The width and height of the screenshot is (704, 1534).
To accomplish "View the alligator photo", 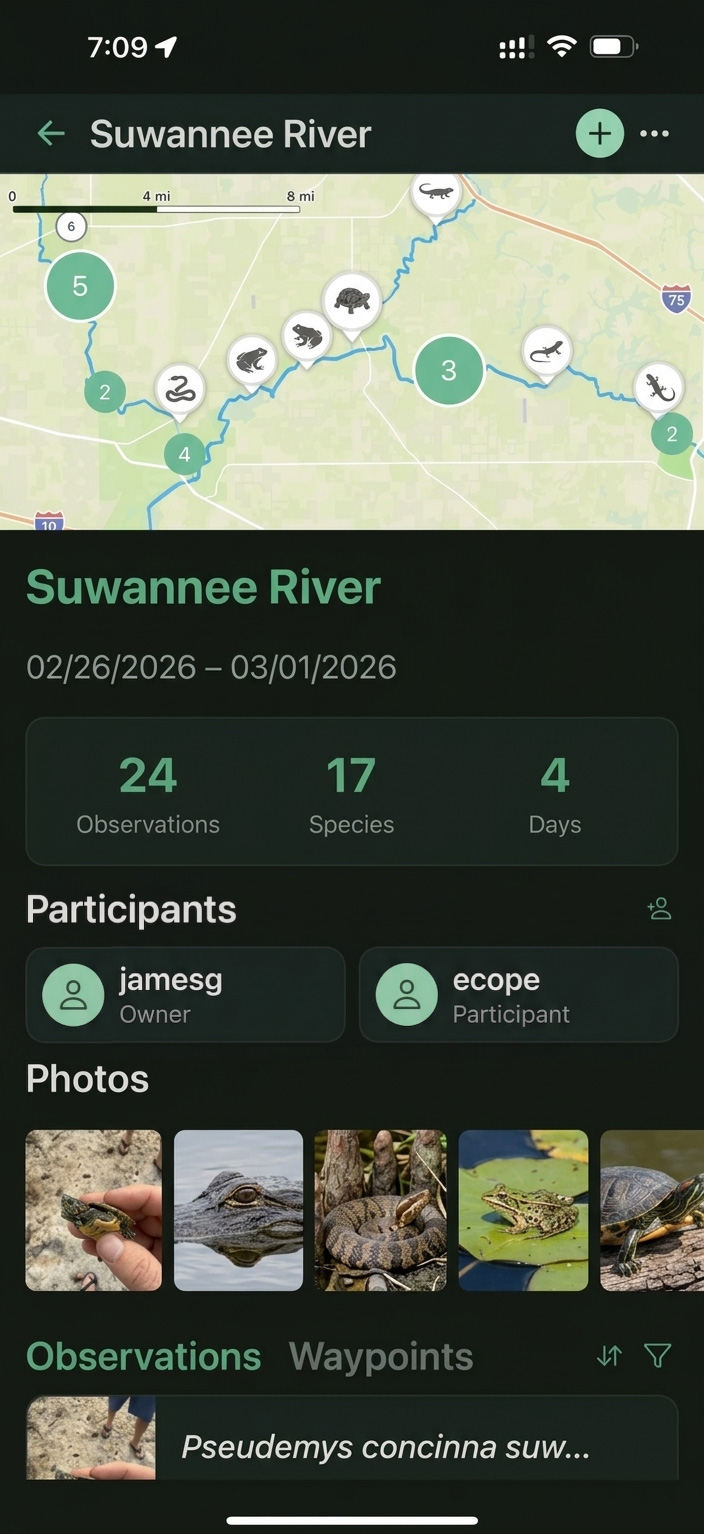I will click(238, 1210).
